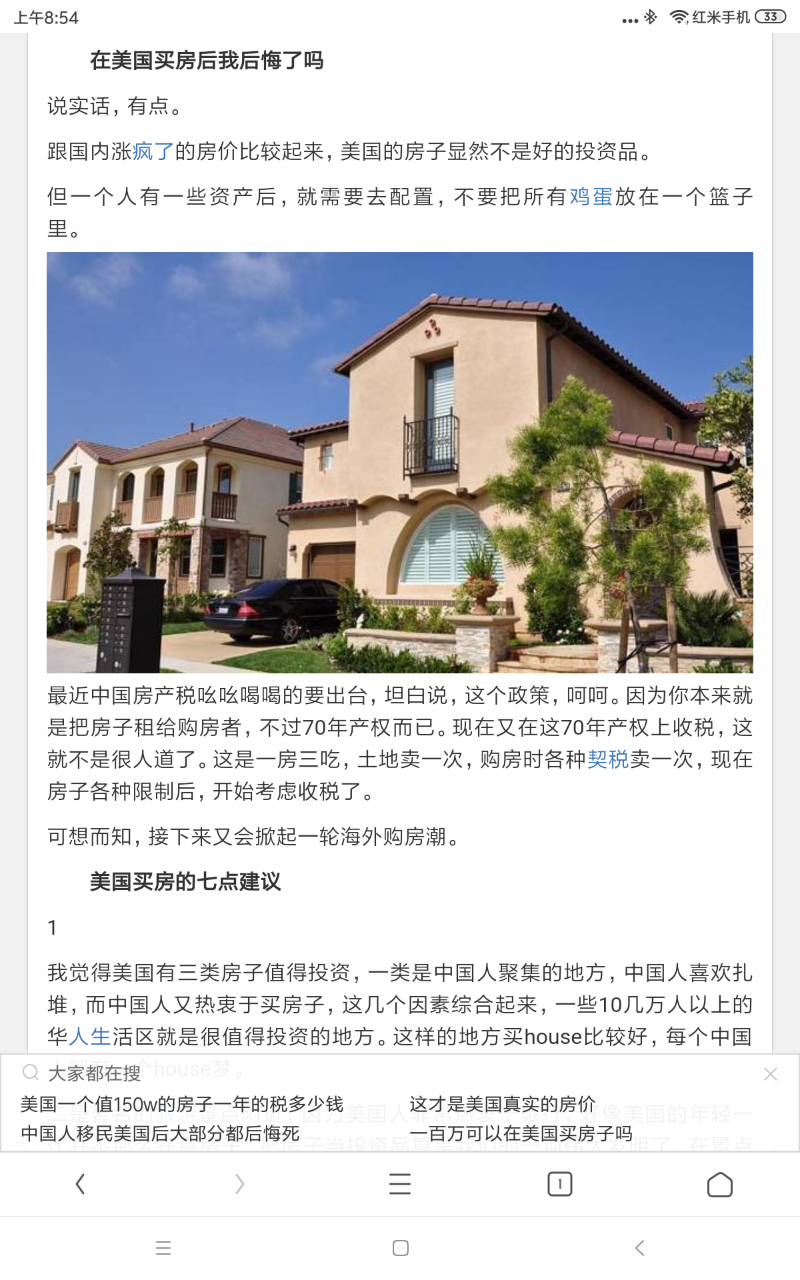The image size is (800, 1280).
Task: Open the 鸡蛋 link in the text
Action: click(590, 197)
